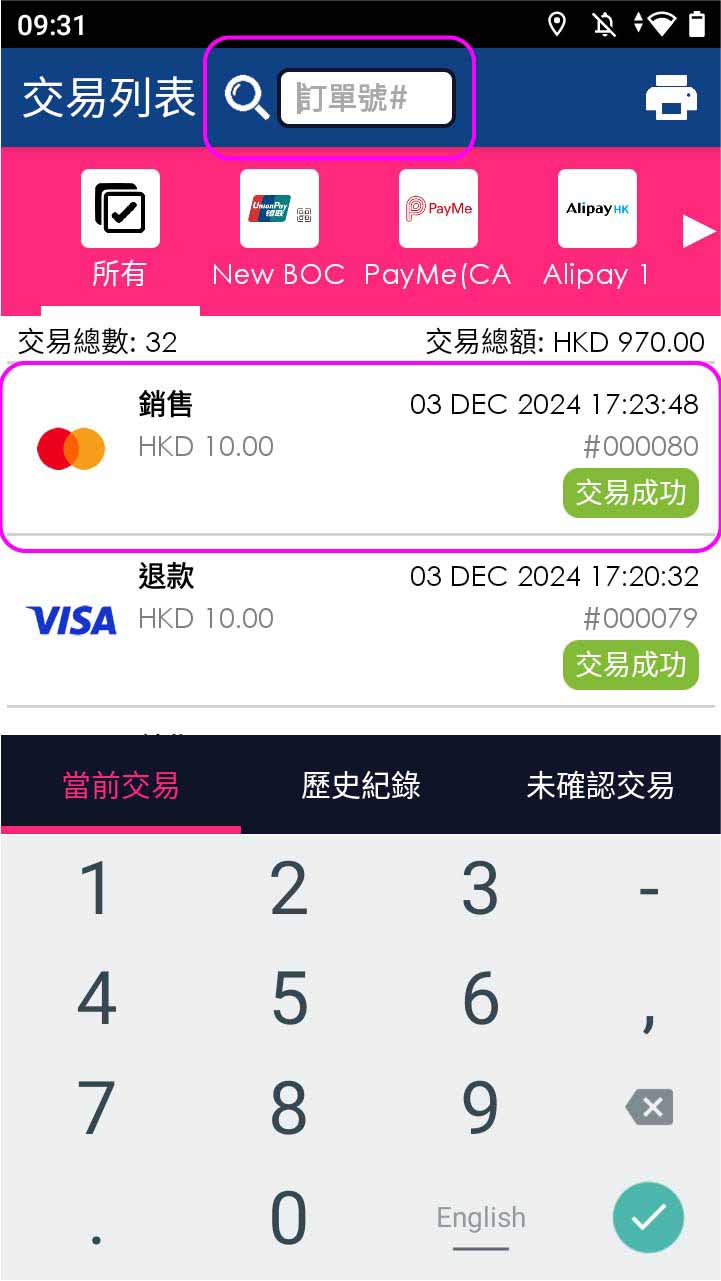Tap the 訂單號# order number search field
The height and width of the screenshot is (1281, 721).
[x=366, y=98]
